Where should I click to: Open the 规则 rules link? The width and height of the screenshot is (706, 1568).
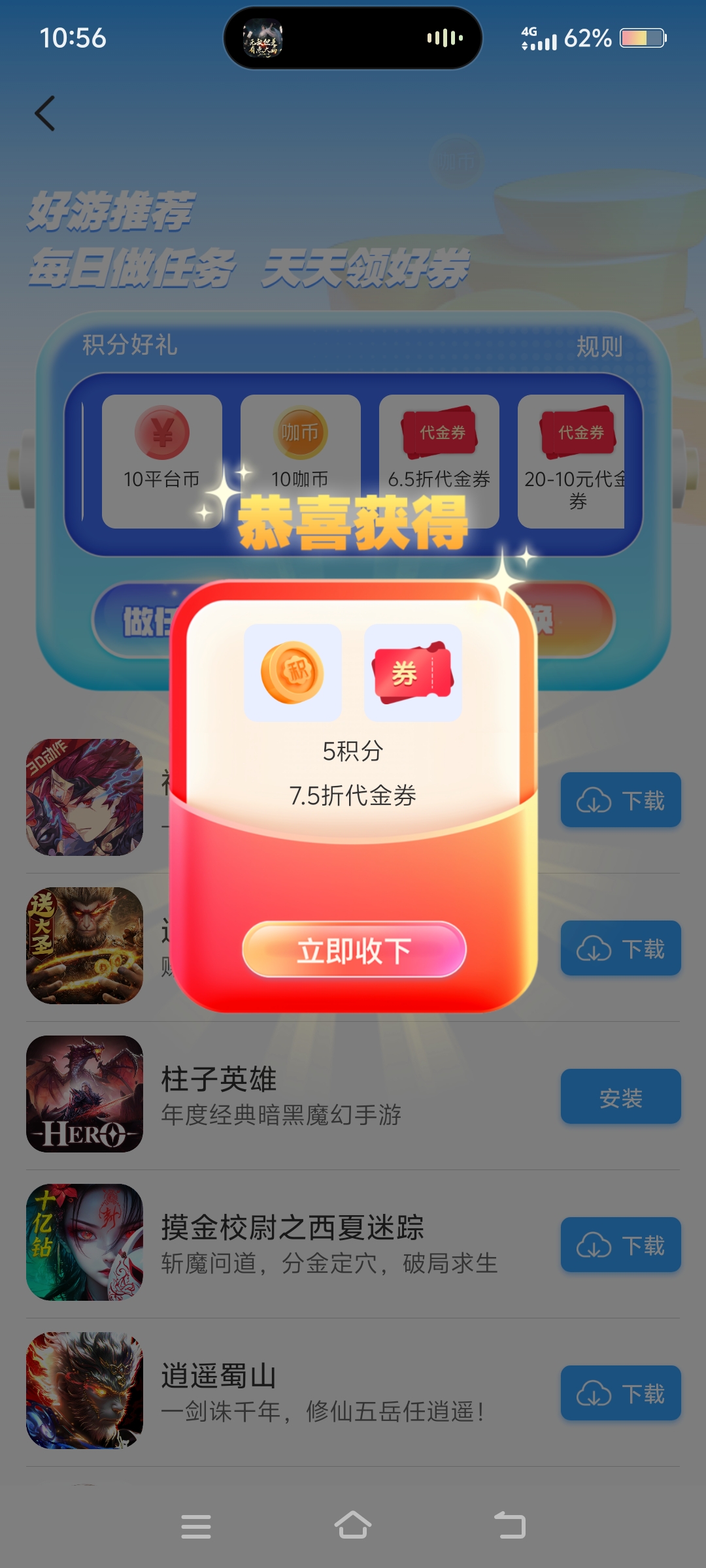coord(599,346)
